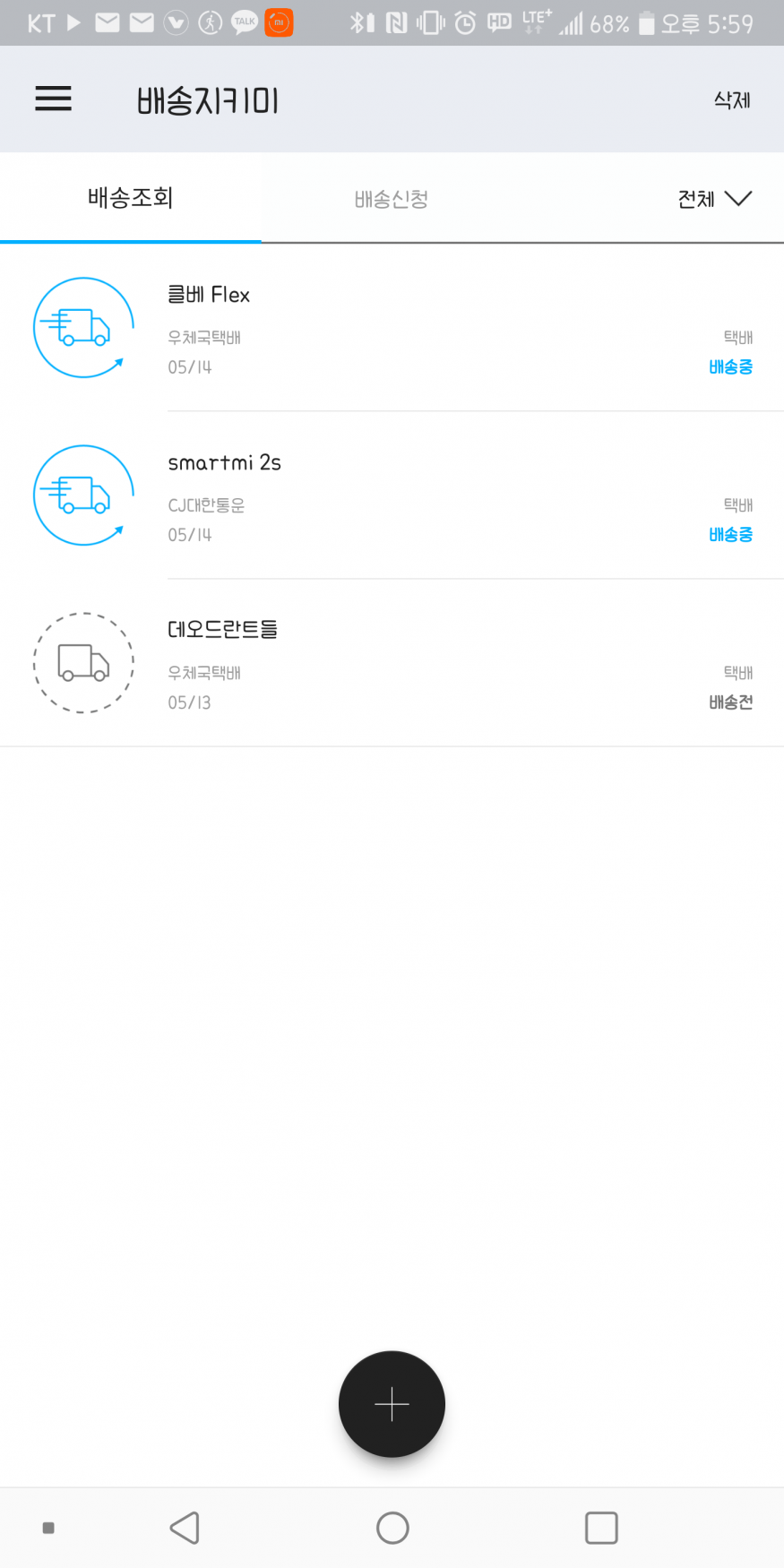Open the 데오드란트들 delivery entry

click(x=392, y=663)
